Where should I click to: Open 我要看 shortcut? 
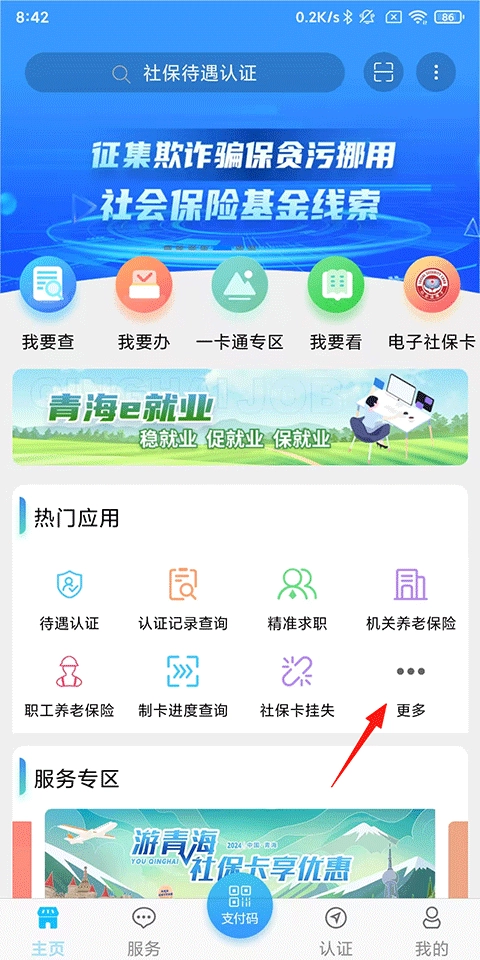(x=336, y=304)
